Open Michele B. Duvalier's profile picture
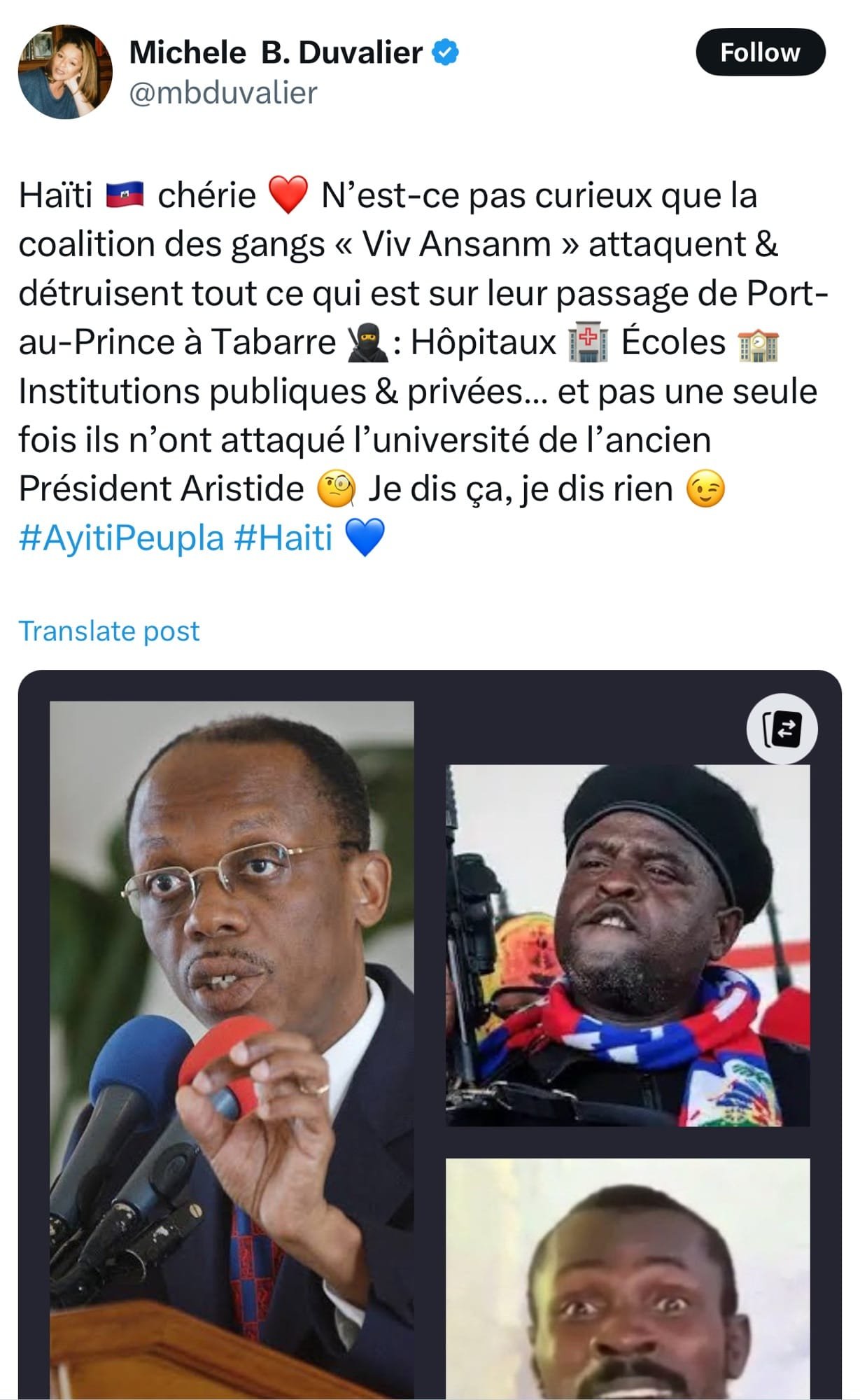 (x=65, y=72)
